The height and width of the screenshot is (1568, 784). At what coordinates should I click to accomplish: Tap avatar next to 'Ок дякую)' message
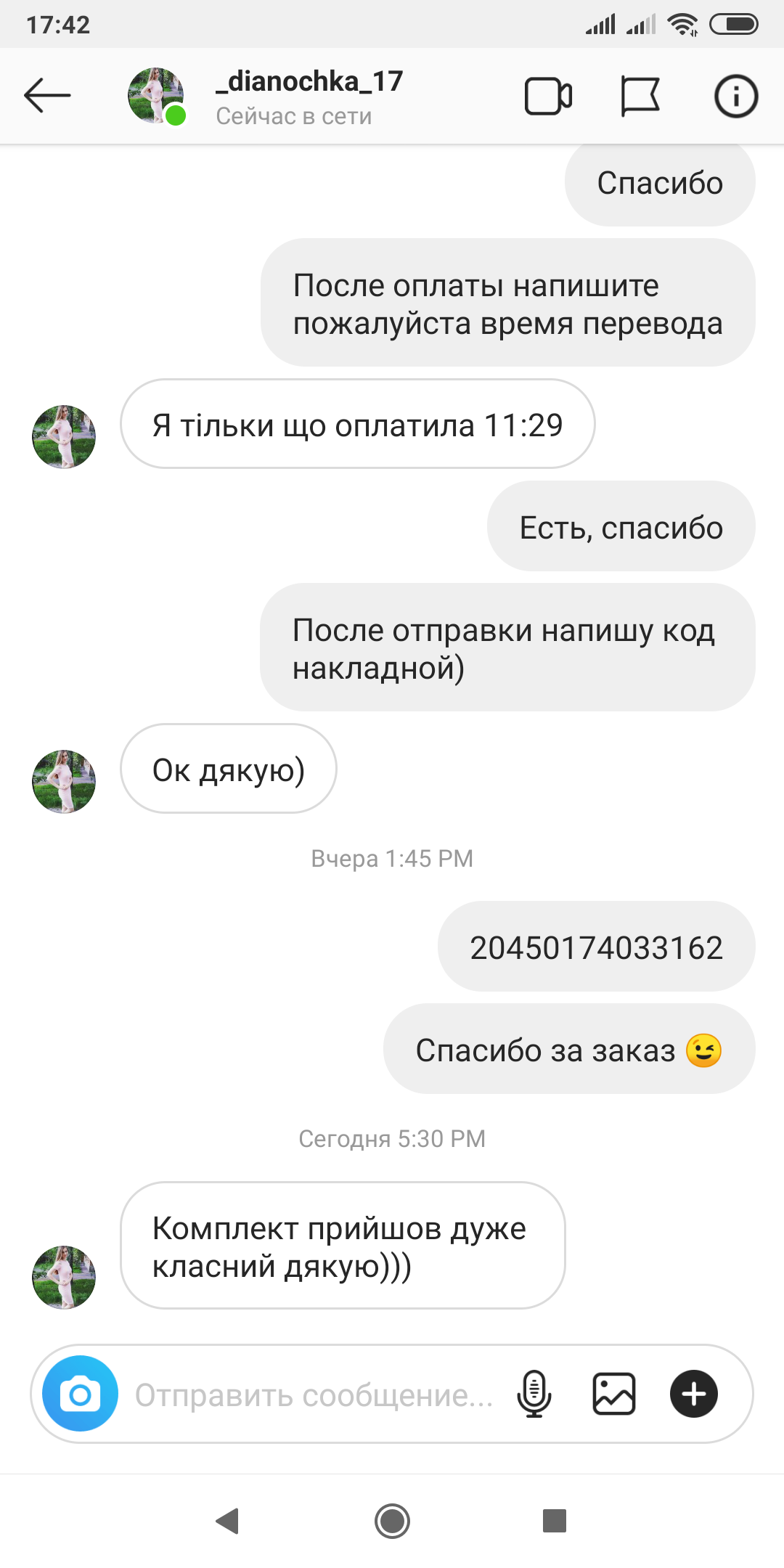coord(64,781)
